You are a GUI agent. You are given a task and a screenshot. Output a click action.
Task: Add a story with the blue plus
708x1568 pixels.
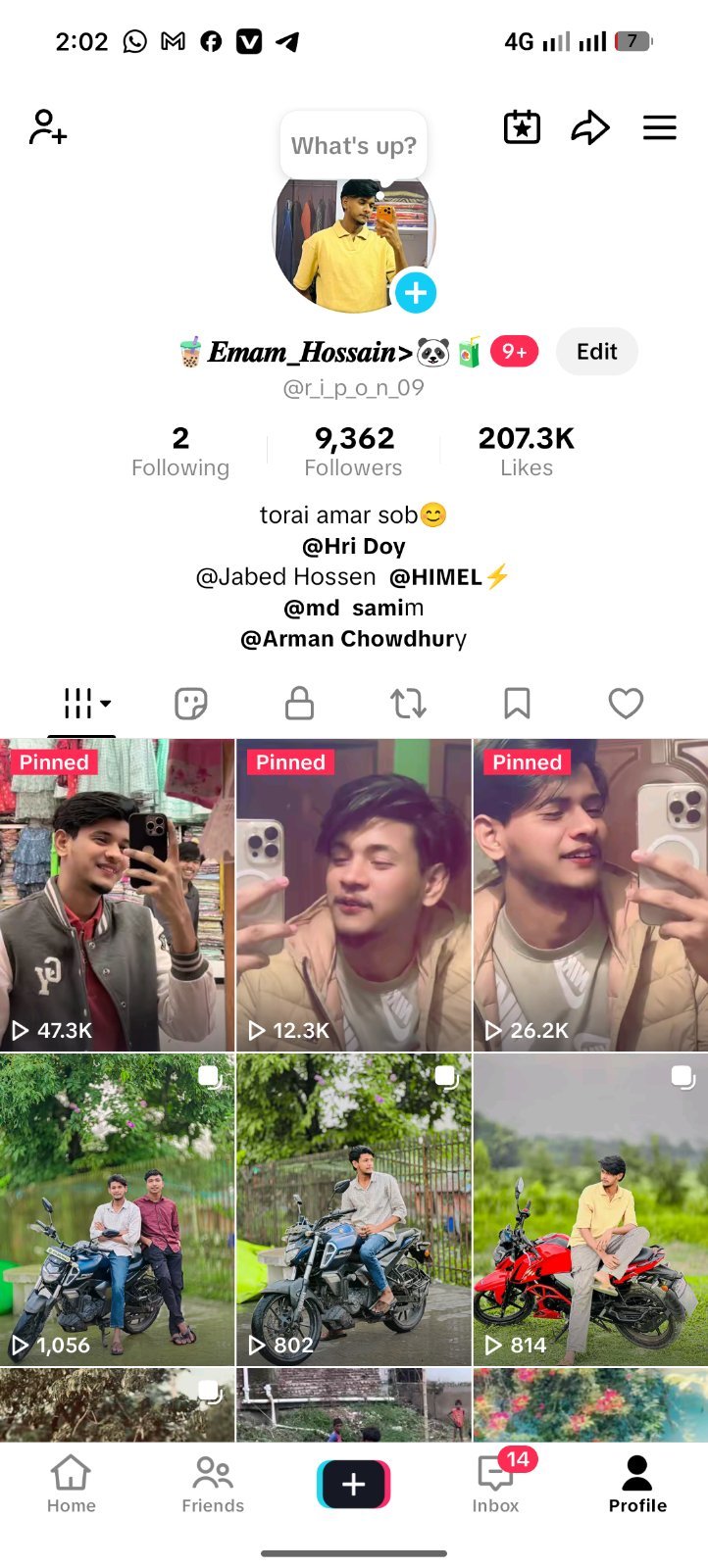(x=416, y=292)
